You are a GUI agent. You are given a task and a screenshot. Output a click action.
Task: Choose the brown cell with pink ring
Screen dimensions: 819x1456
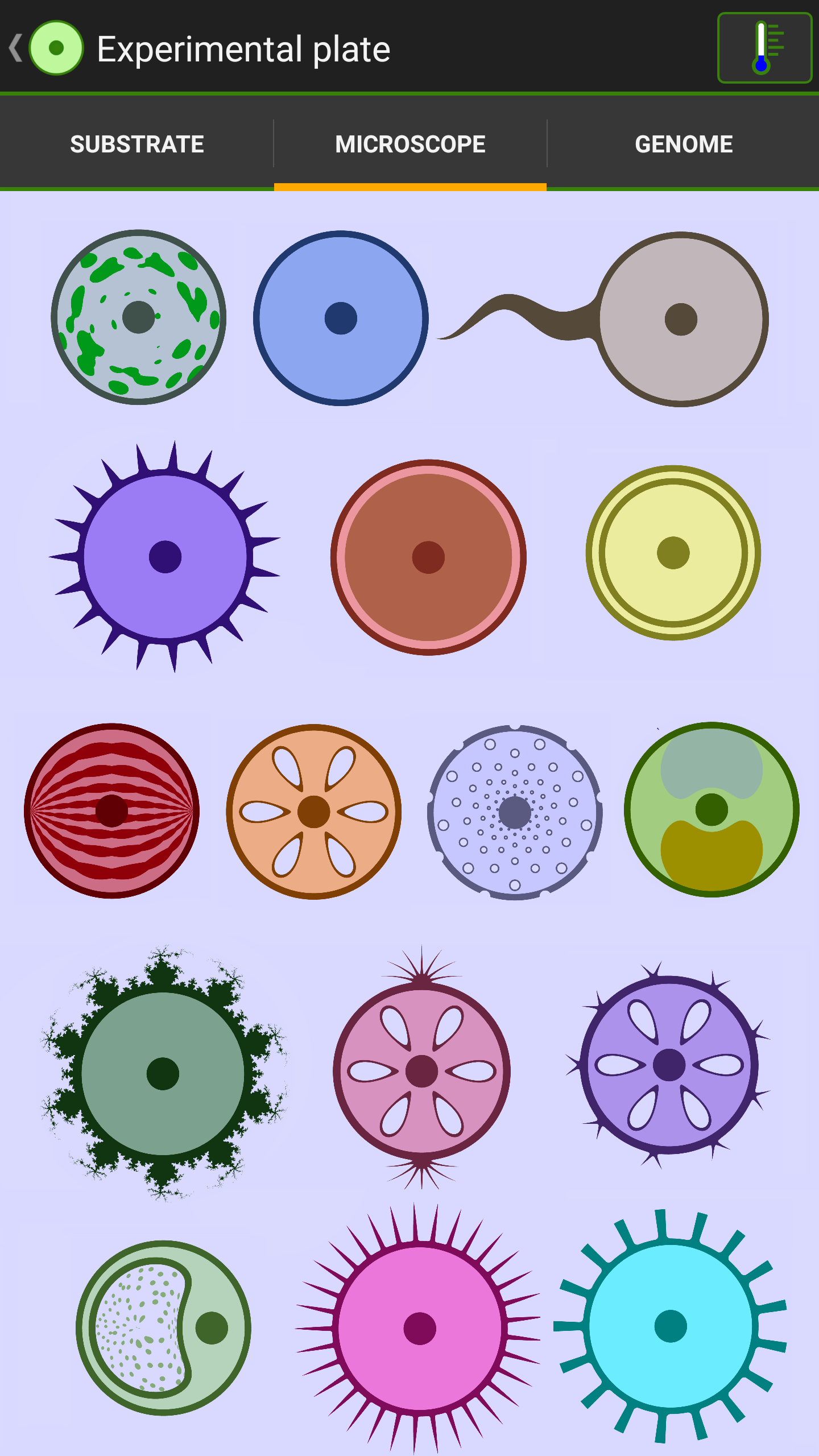click(428, 557)
